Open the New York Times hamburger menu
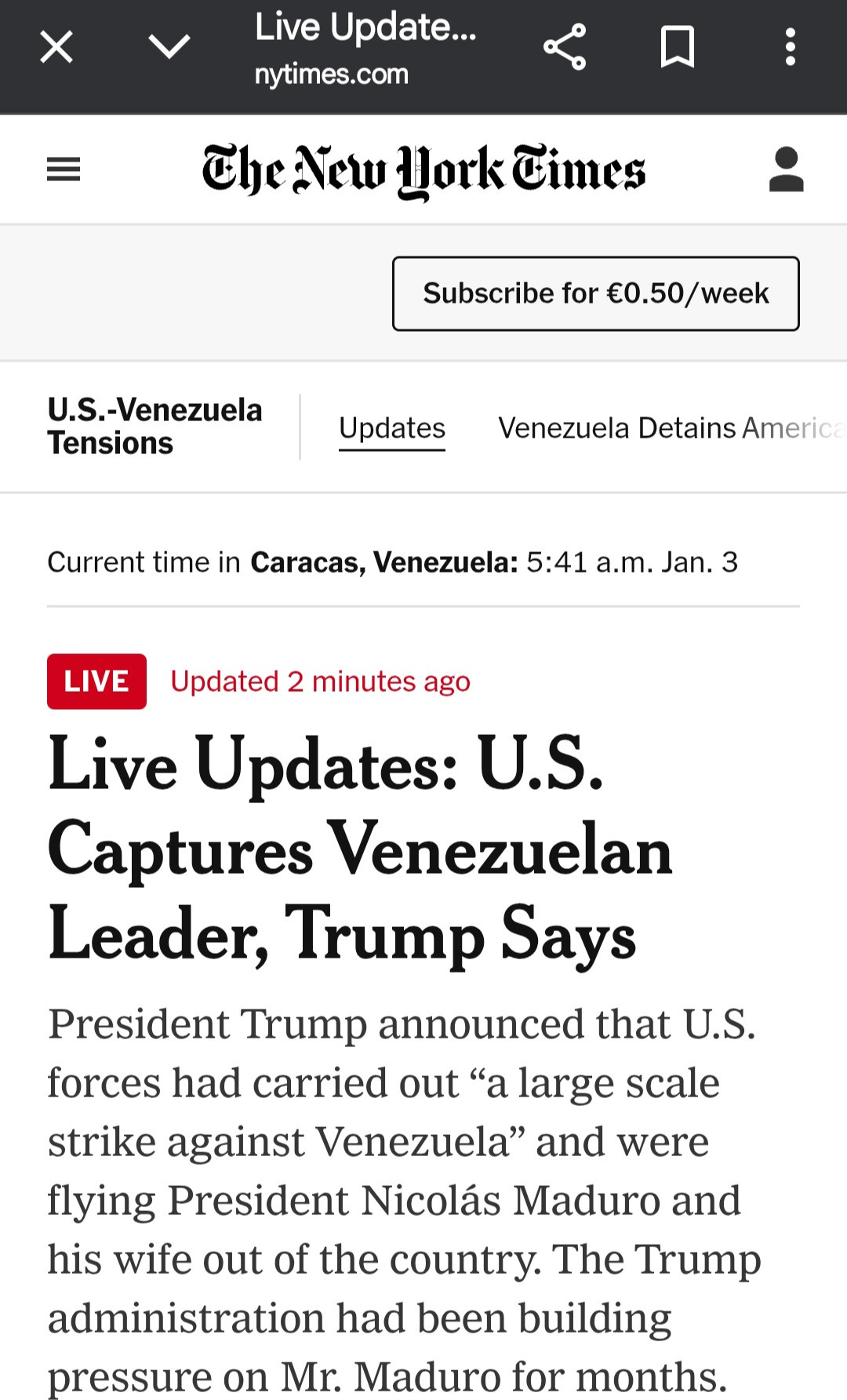Image resolution: width=847 pixels, height=1400 pixels. pos(64,169)
